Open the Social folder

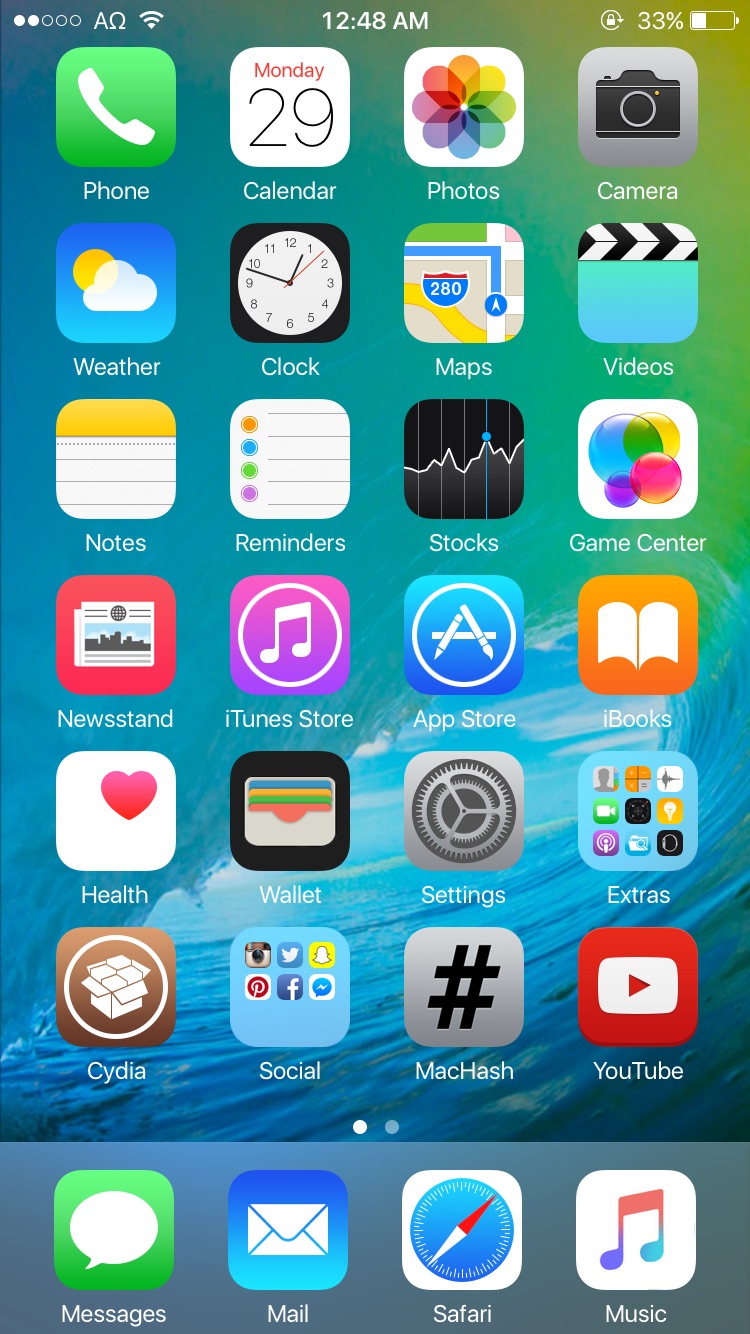pyautogui.click(x=289, y=987)
